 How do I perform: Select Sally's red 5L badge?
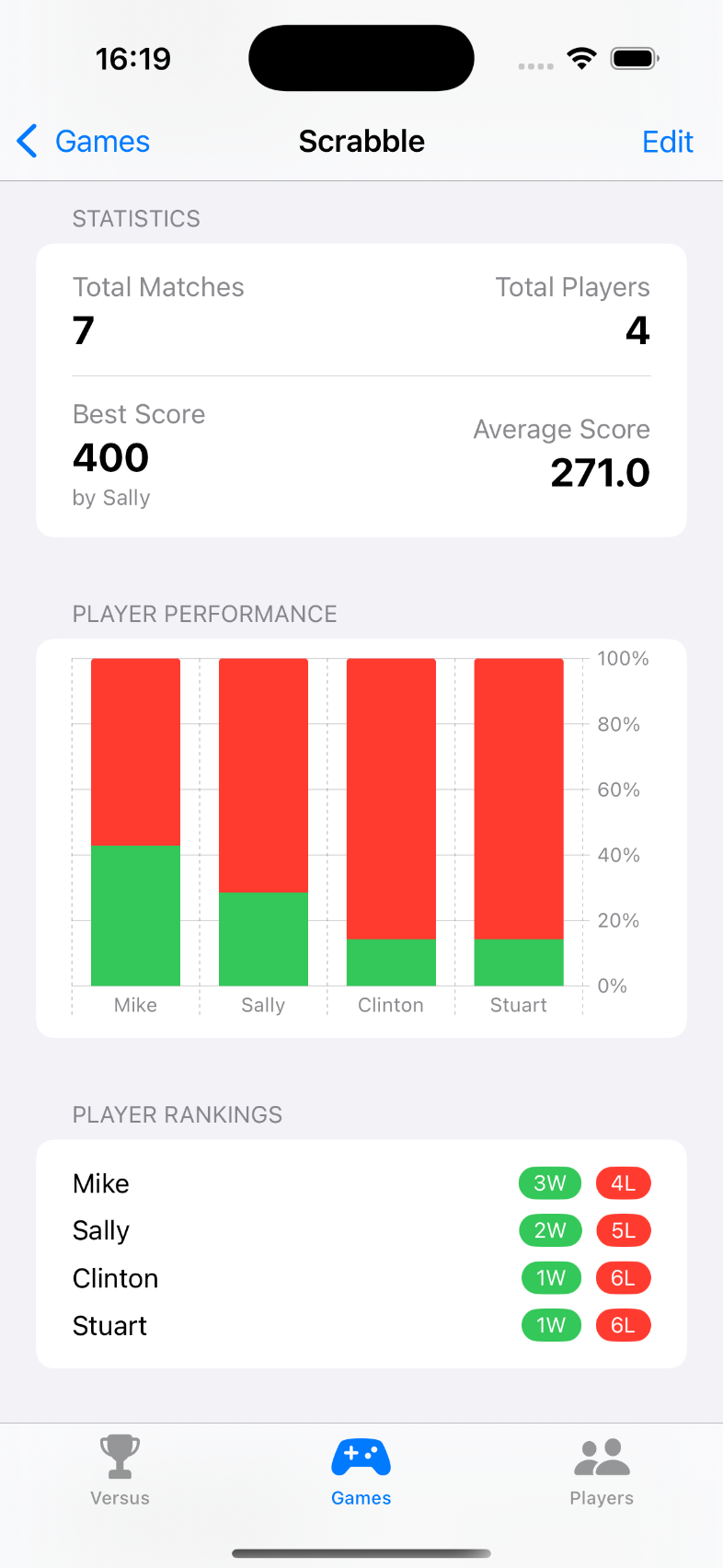[624, 1230]
